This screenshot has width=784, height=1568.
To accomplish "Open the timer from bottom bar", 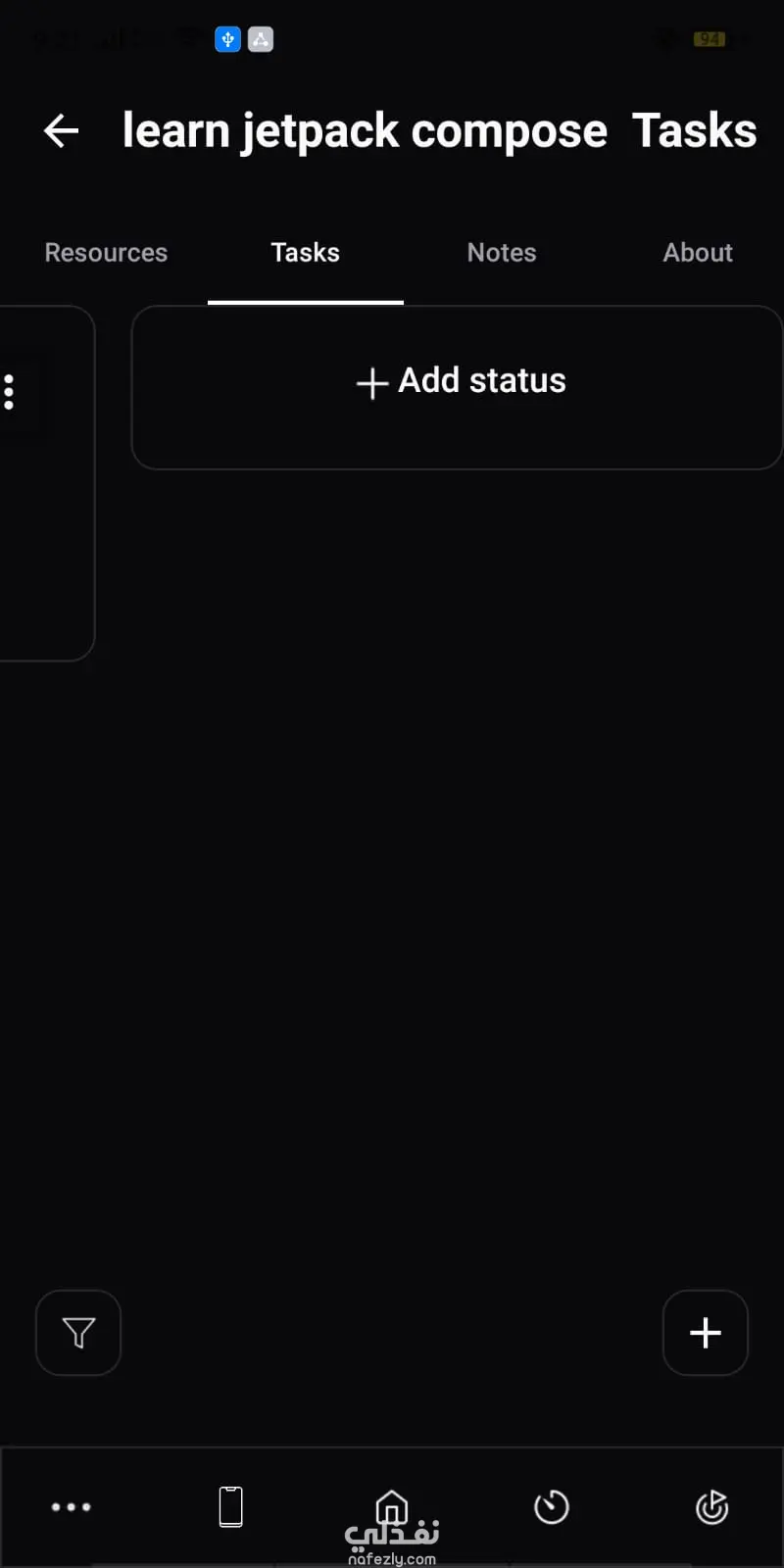I will coord(552,1507).
